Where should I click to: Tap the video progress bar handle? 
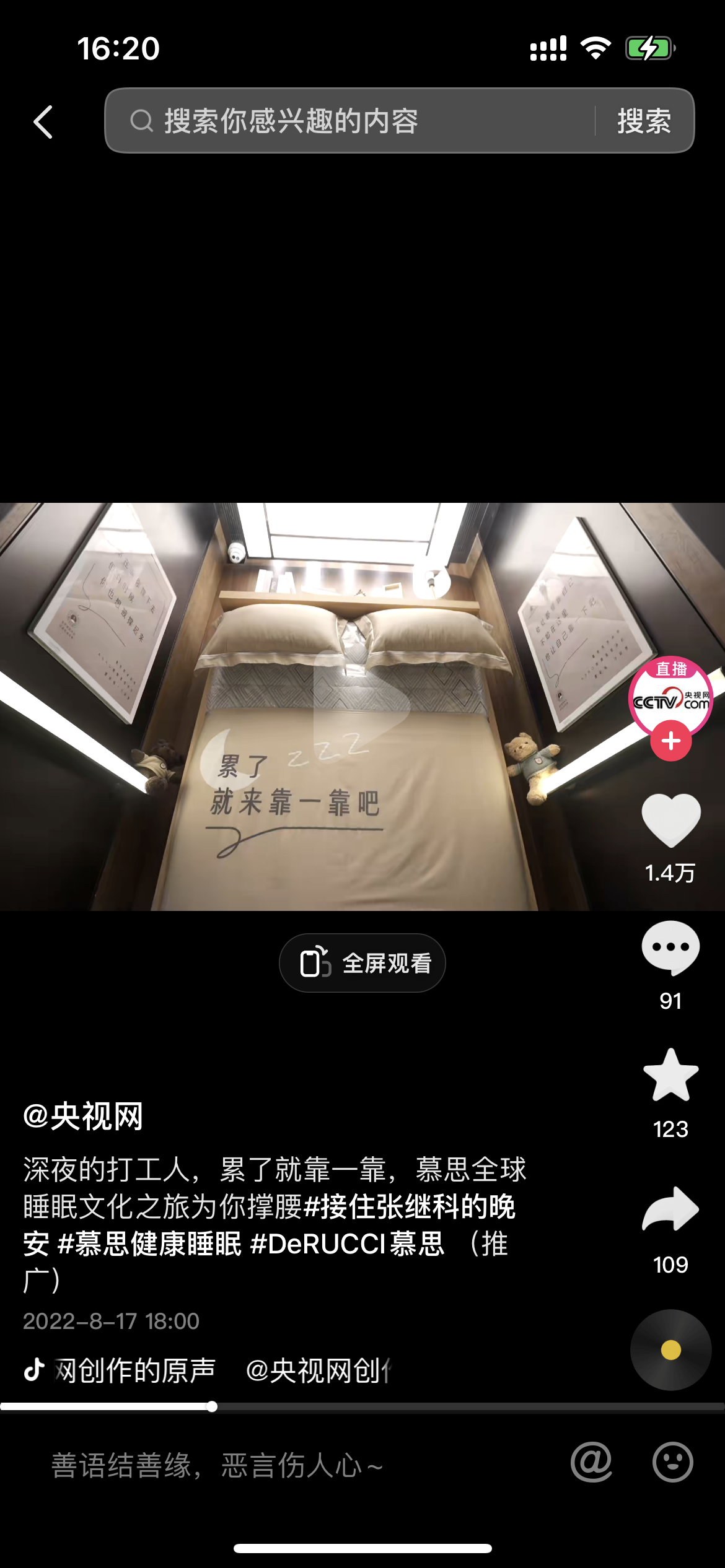tap(212, 1406)
